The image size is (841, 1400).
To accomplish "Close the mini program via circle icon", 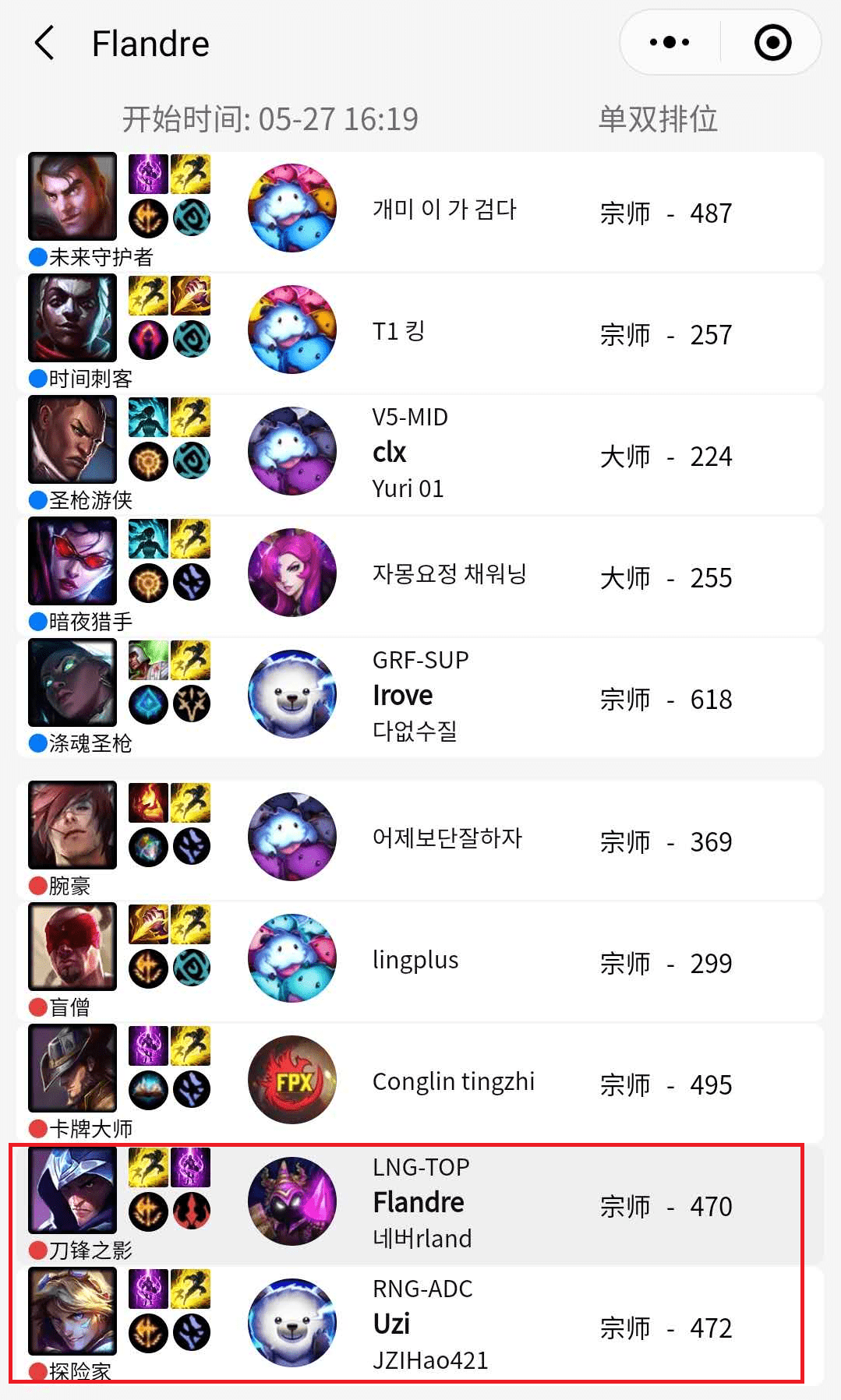I will [x=772, y=43].
